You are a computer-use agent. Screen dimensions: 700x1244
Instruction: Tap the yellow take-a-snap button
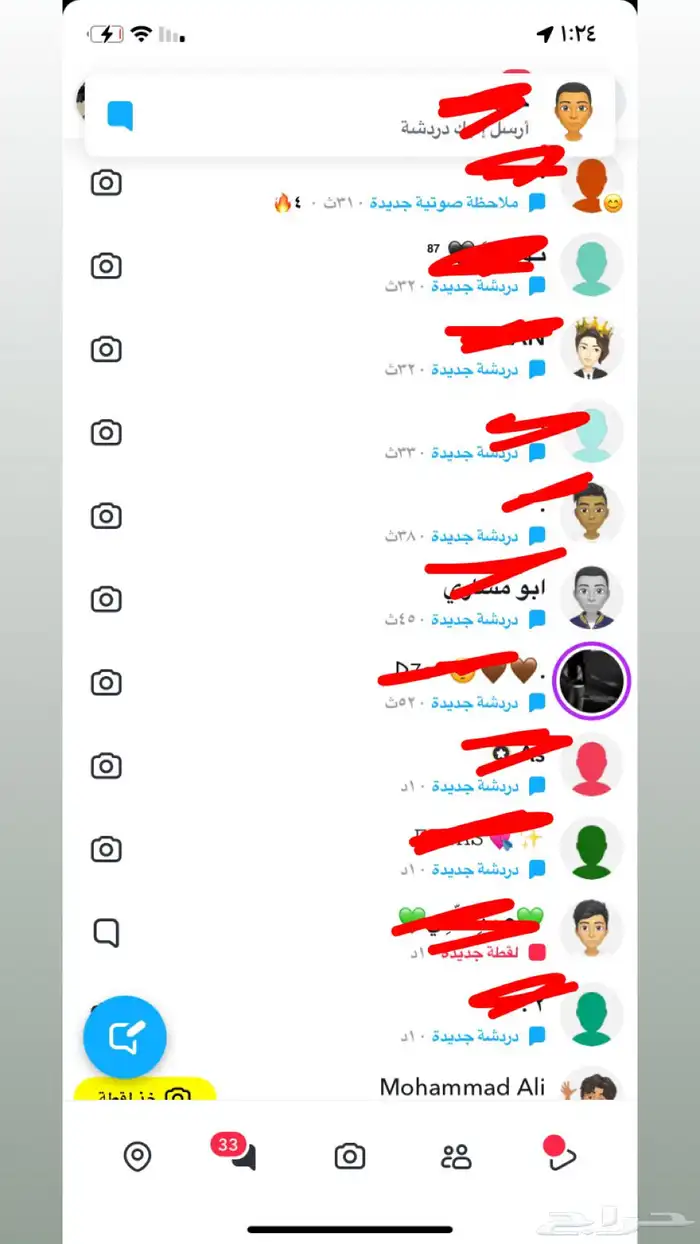pos(145,1091)
